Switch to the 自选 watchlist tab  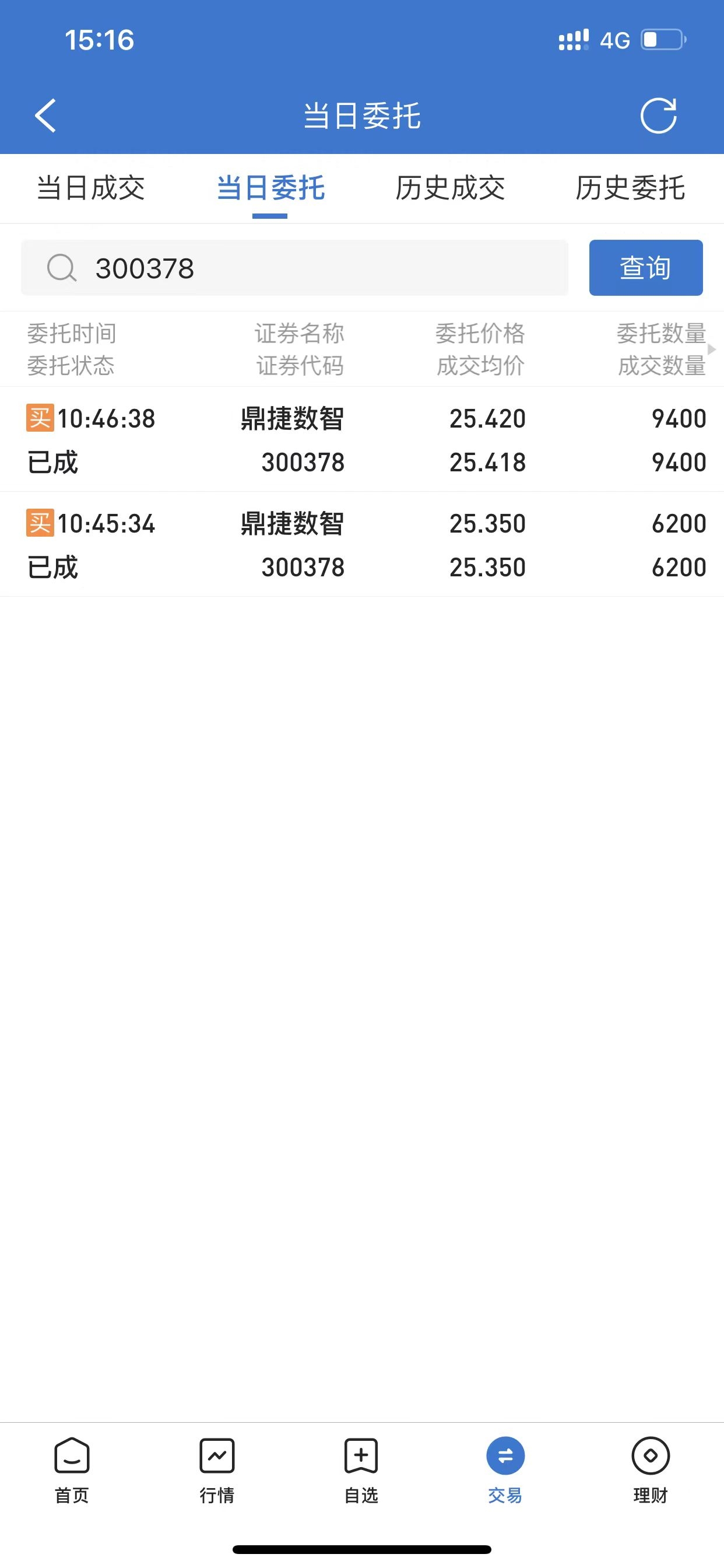click(x=361, y=1469)
